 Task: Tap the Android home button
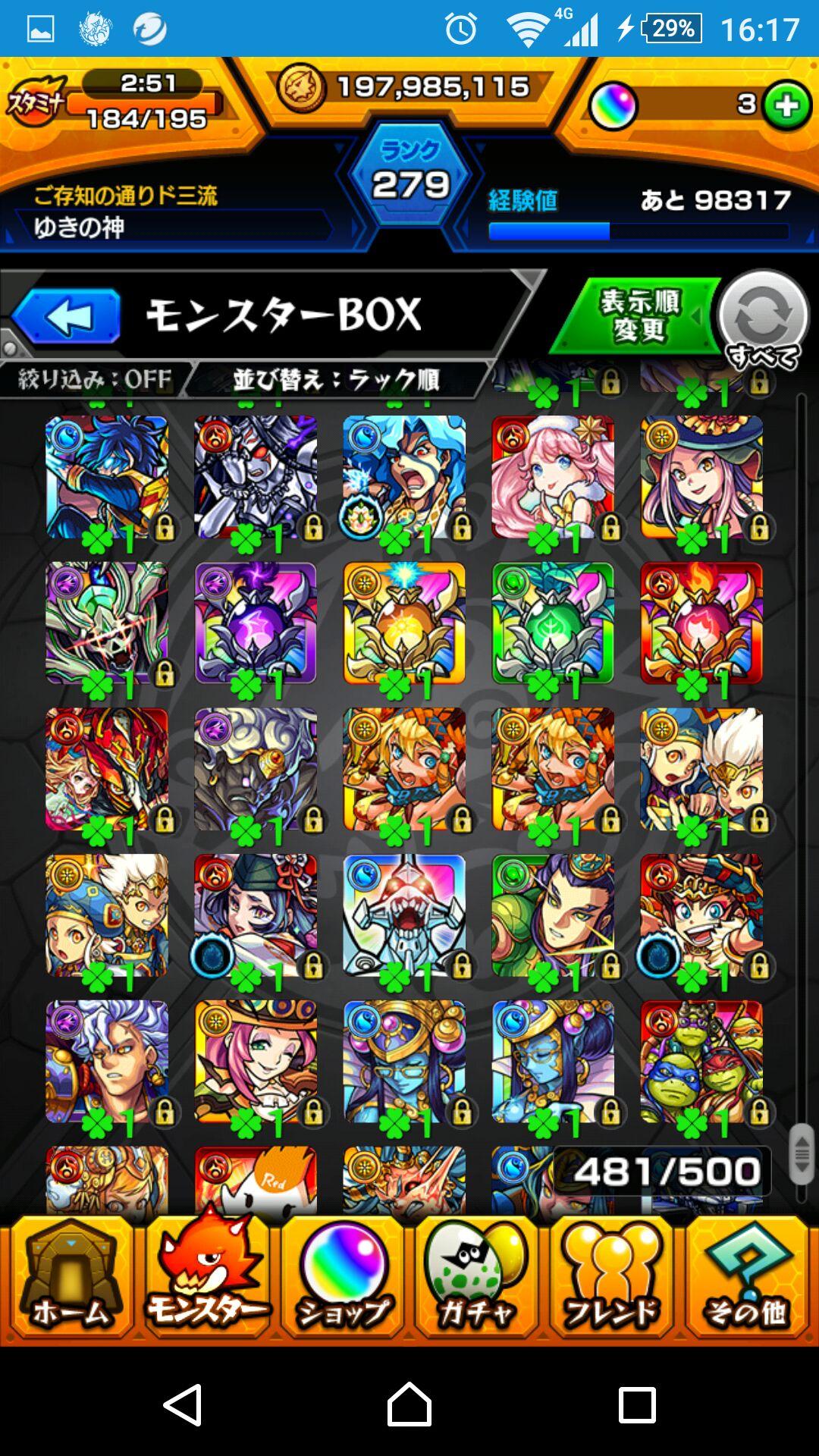point(409,1404)
